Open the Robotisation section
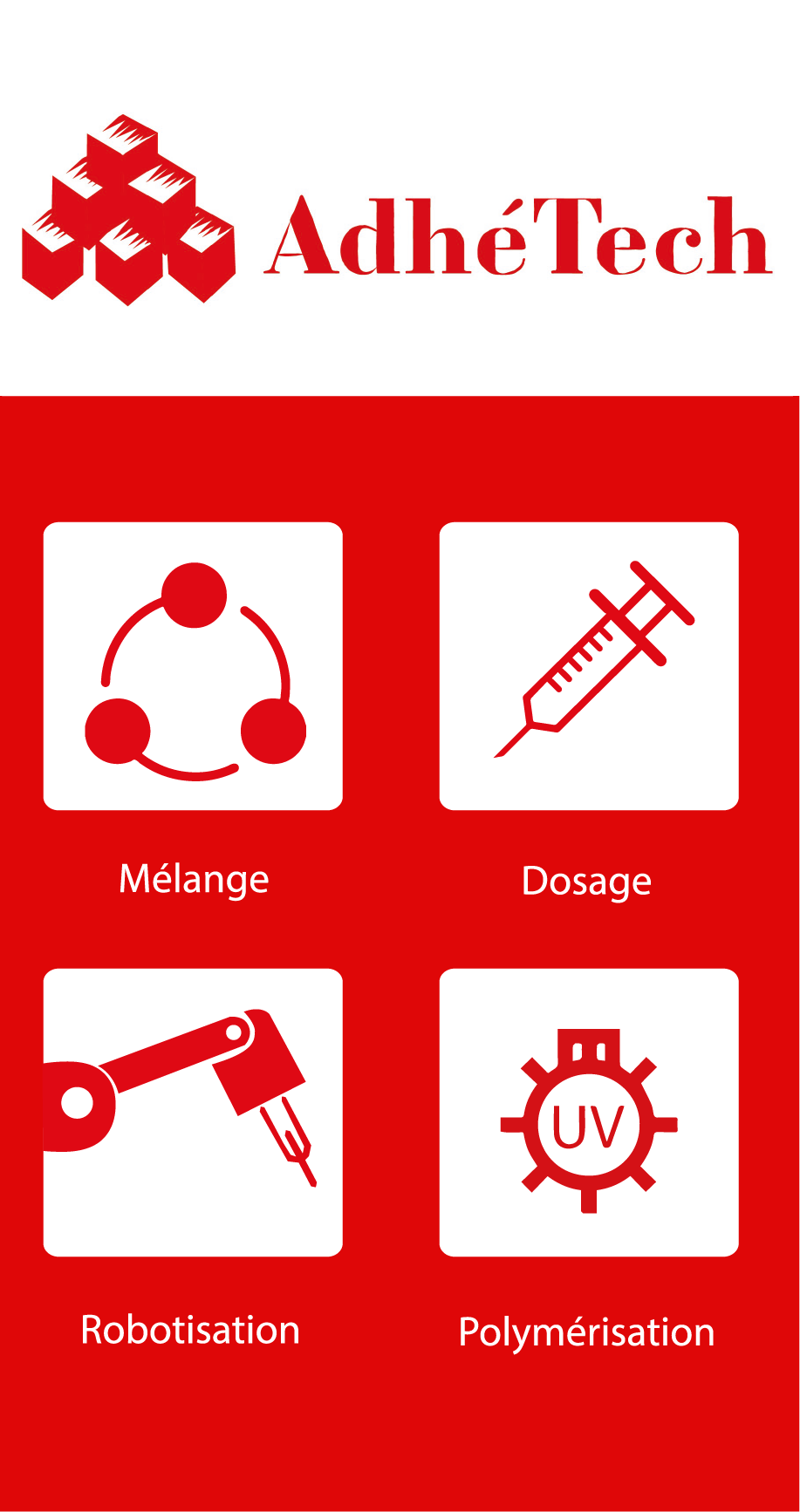This screenshot has height=1512, width=800. (193, 1112)
